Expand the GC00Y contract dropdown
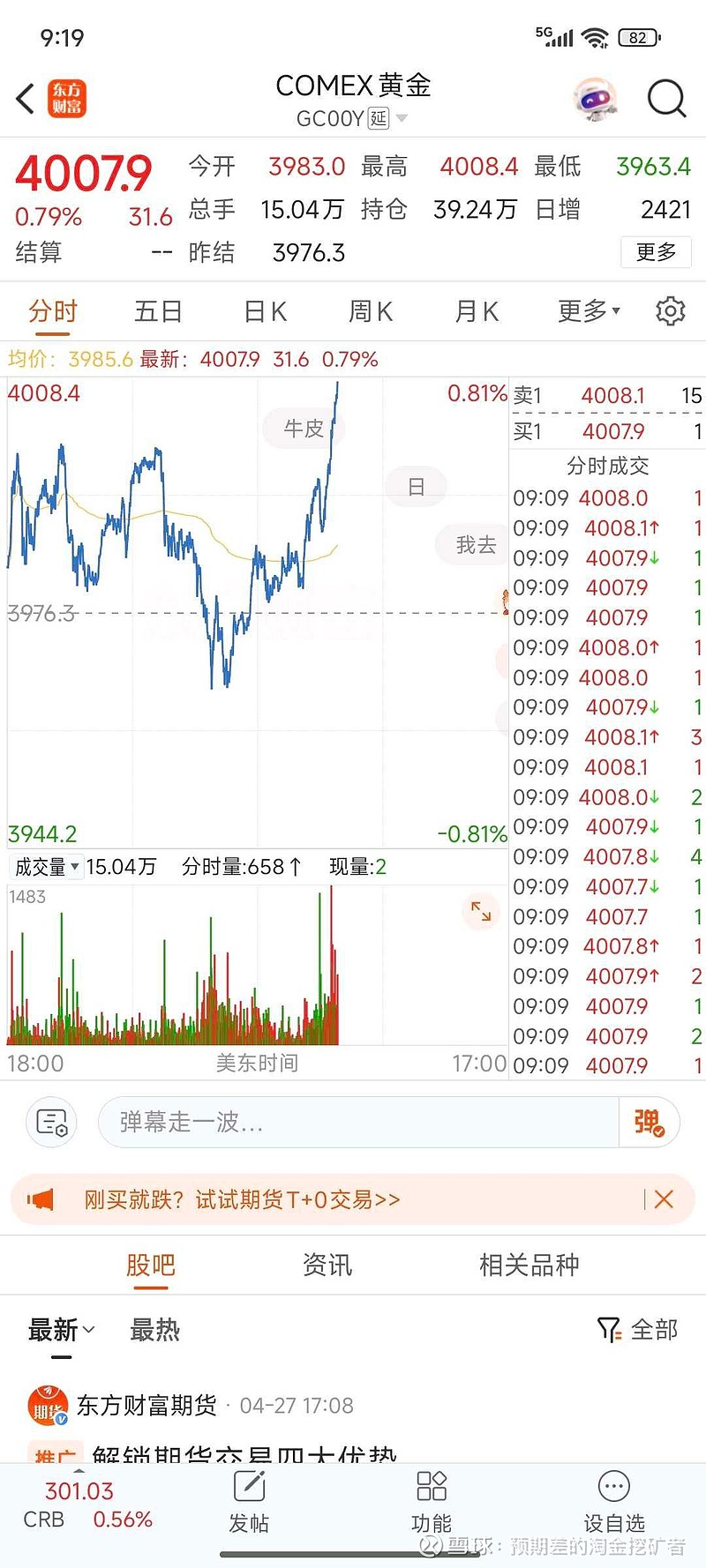This screenshot has width=706, height=1568. (402, 118)
